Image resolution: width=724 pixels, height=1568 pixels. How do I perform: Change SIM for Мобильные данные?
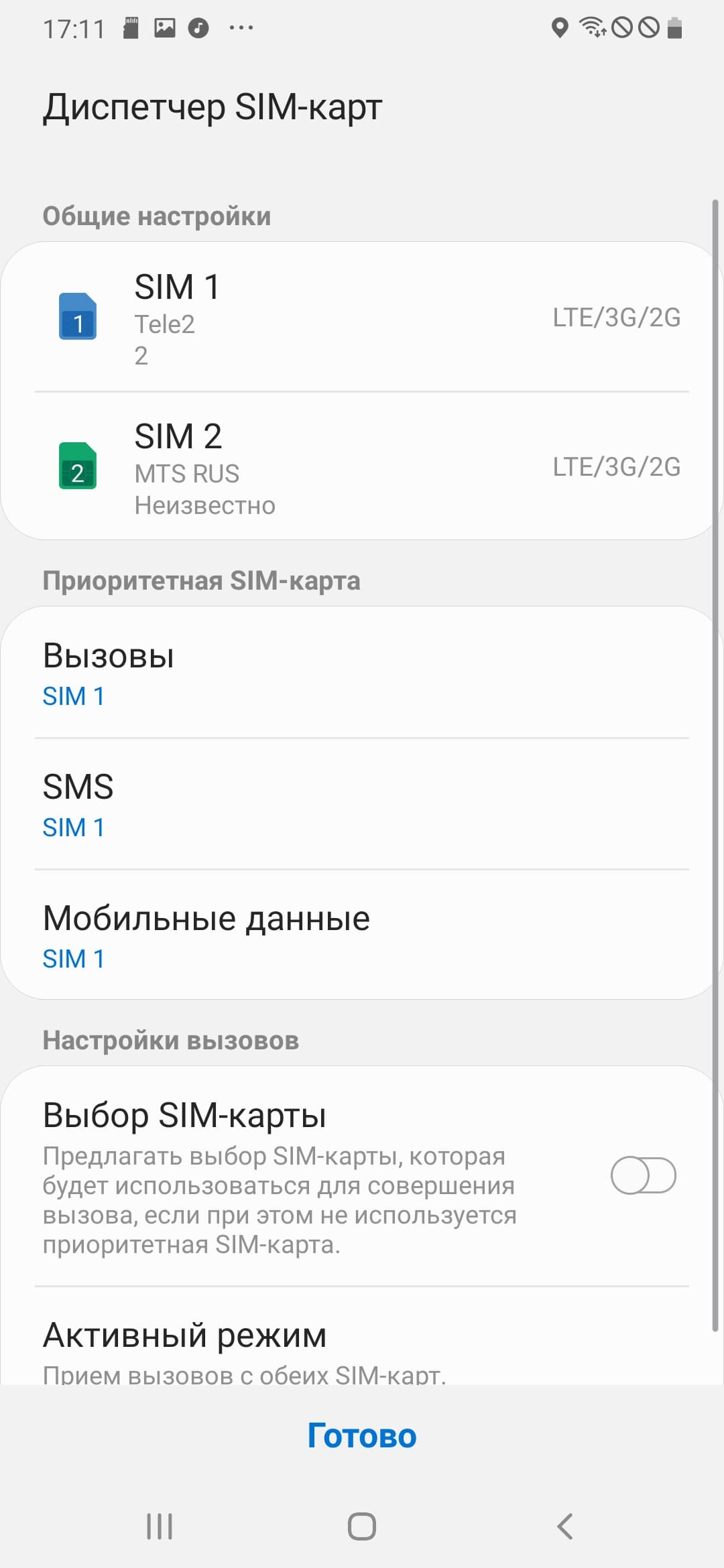[362, 935]
